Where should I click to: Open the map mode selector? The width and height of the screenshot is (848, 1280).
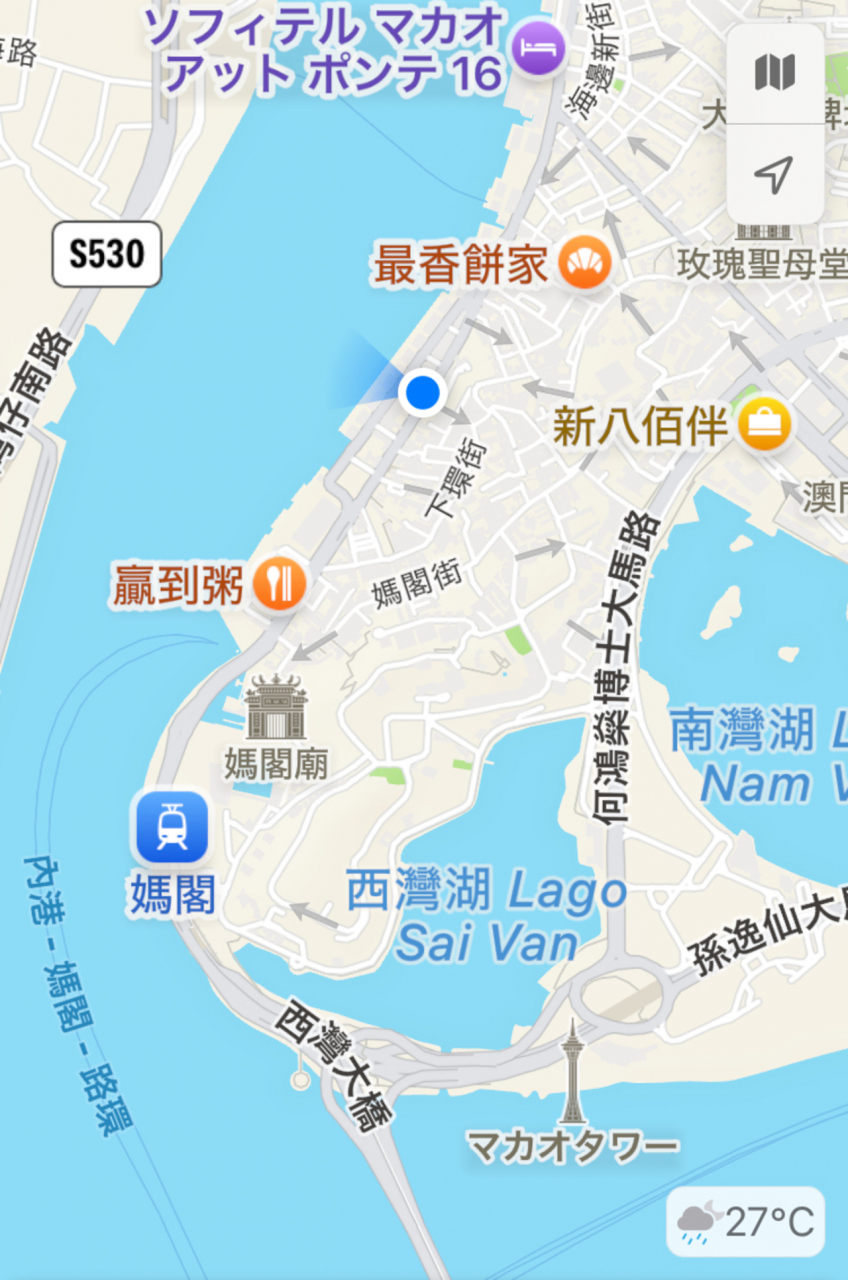(775, 73)
